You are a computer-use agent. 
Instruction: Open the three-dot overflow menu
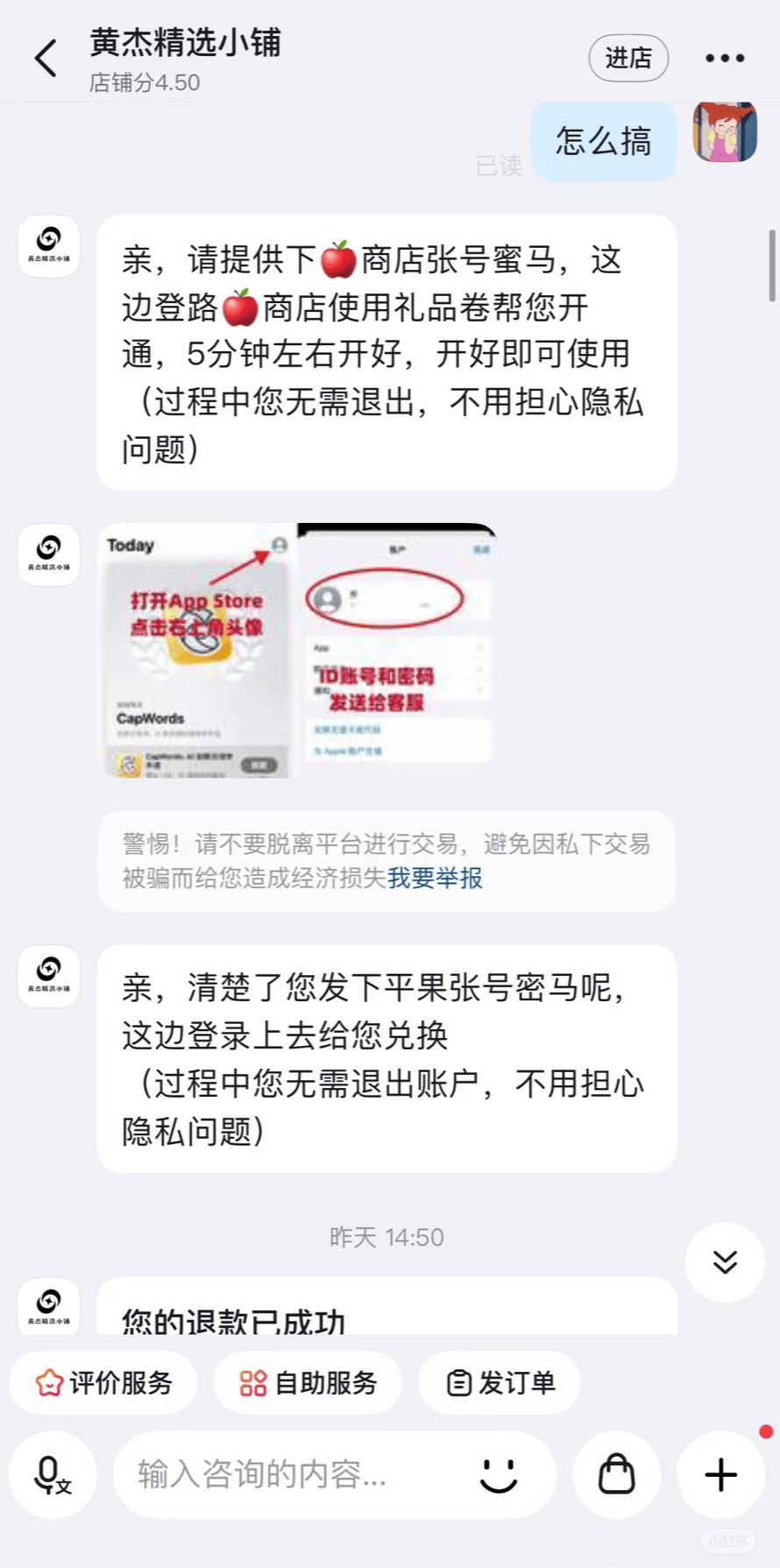[x=725, y=59]
